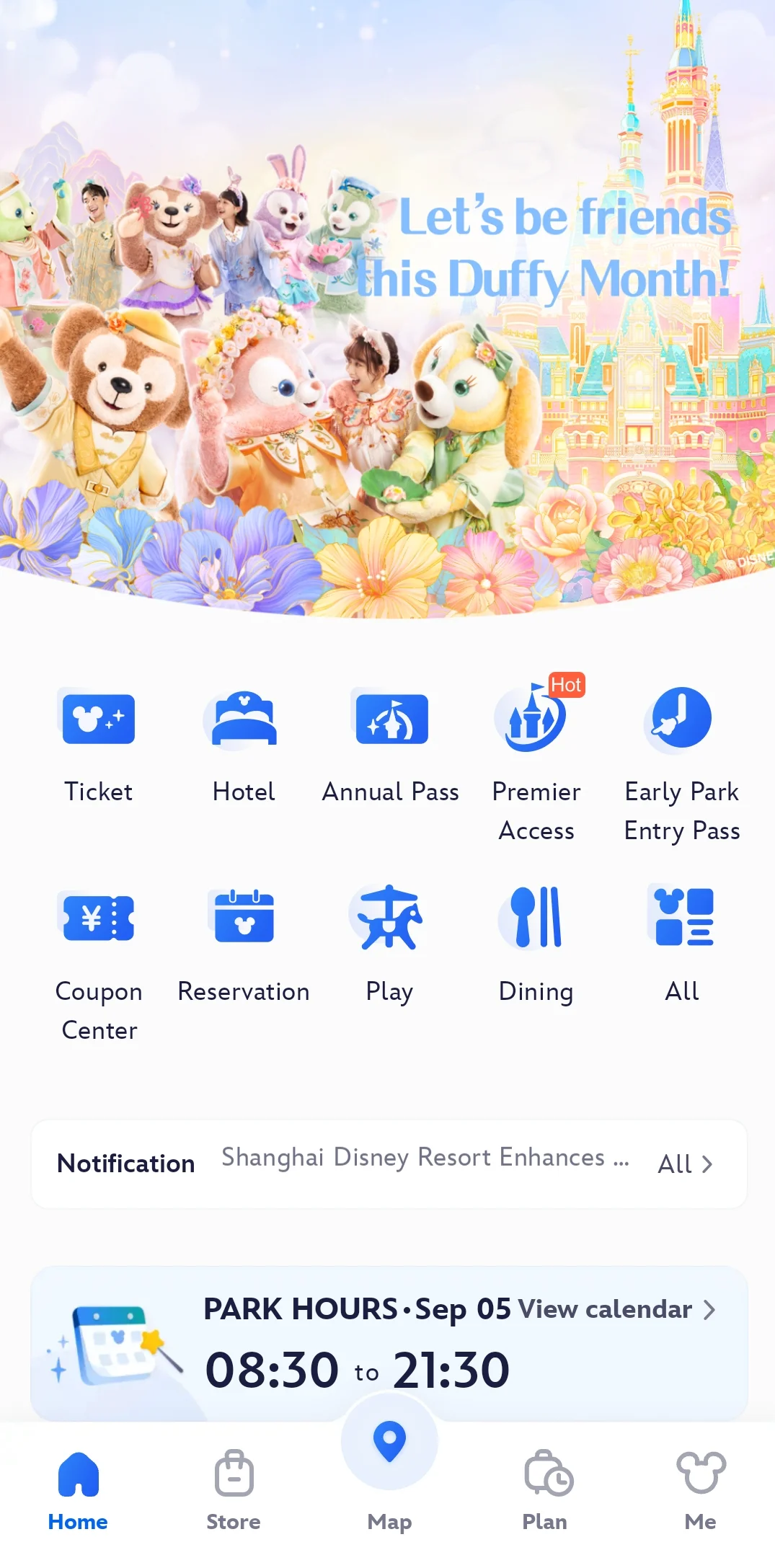Screen dimensions: 775x1568
Task: Open the Shanghai Disney Resort notification
Action: click(425, 1158)
